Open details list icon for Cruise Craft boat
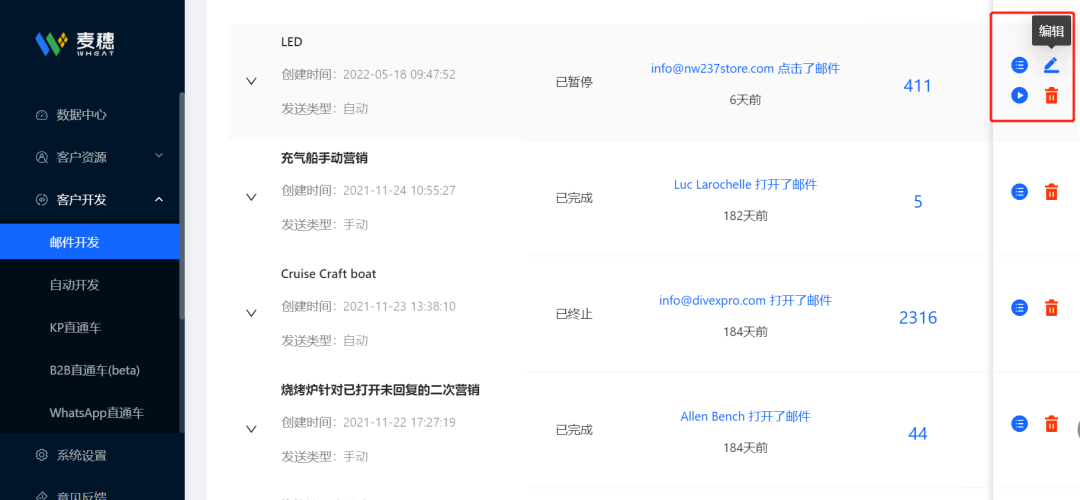The height and width of the screenshot is (500, 1080). tap(1019, 308)
